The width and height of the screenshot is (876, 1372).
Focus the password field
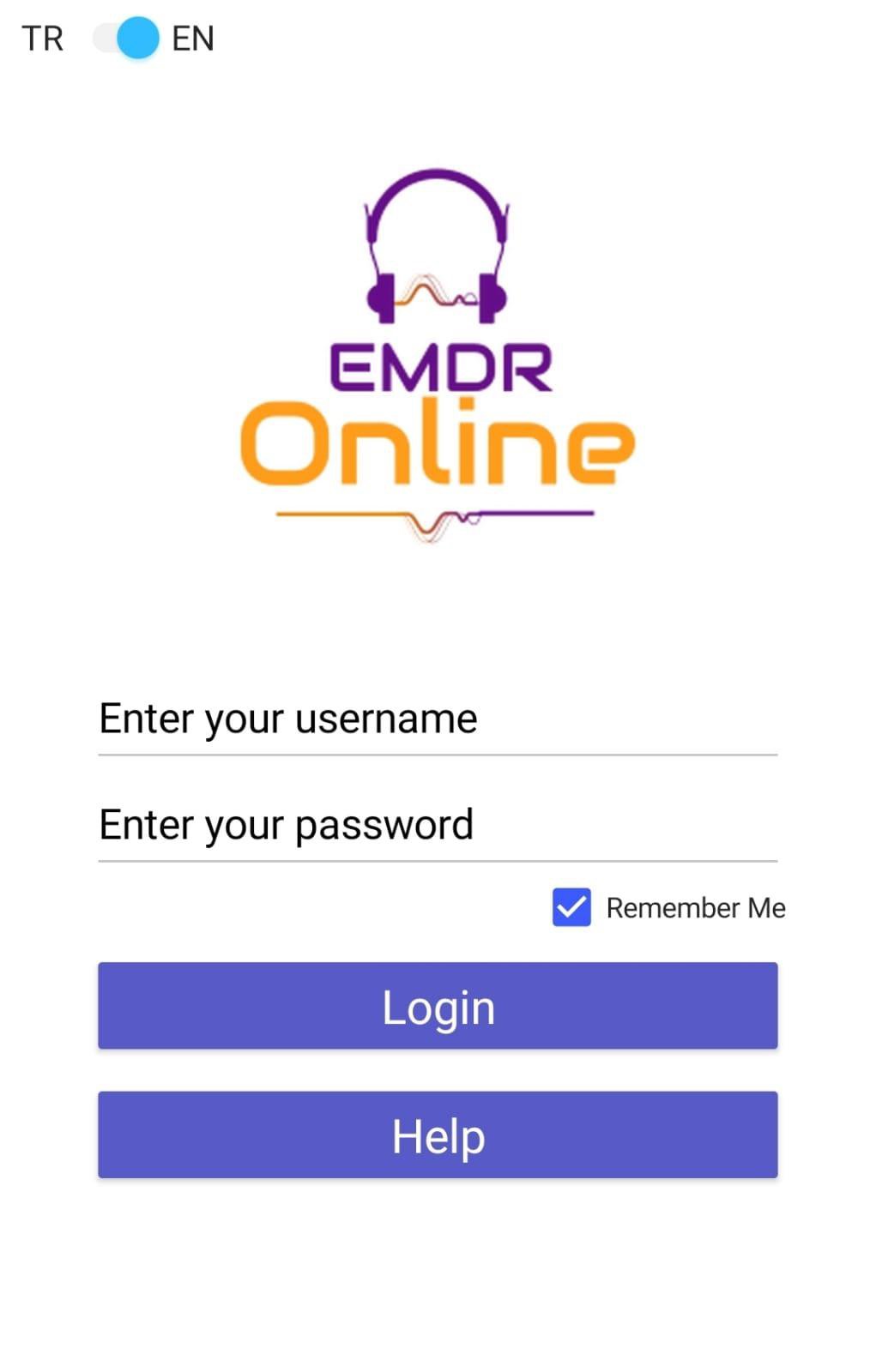438,826
